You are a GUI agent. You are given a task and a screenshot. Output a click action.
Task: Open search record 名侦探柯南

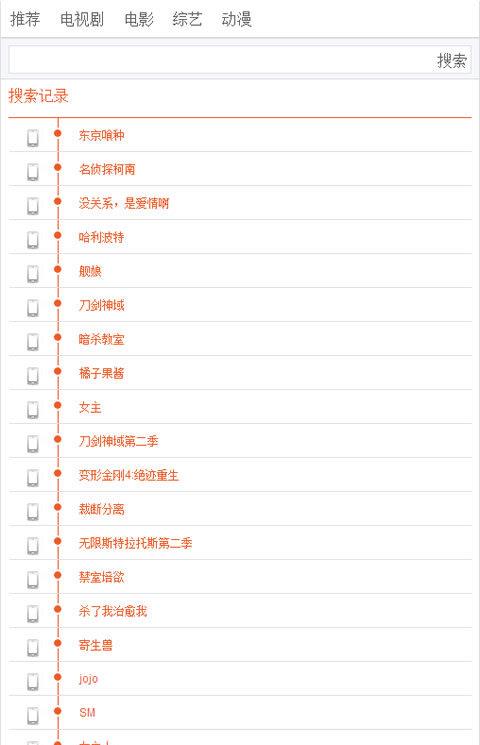coord(107,169)
